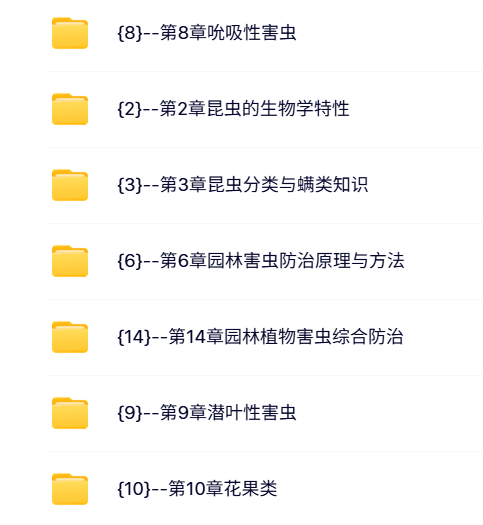Select the 第3章昆虫分类与螨类知识 folder

pos(264,185)
